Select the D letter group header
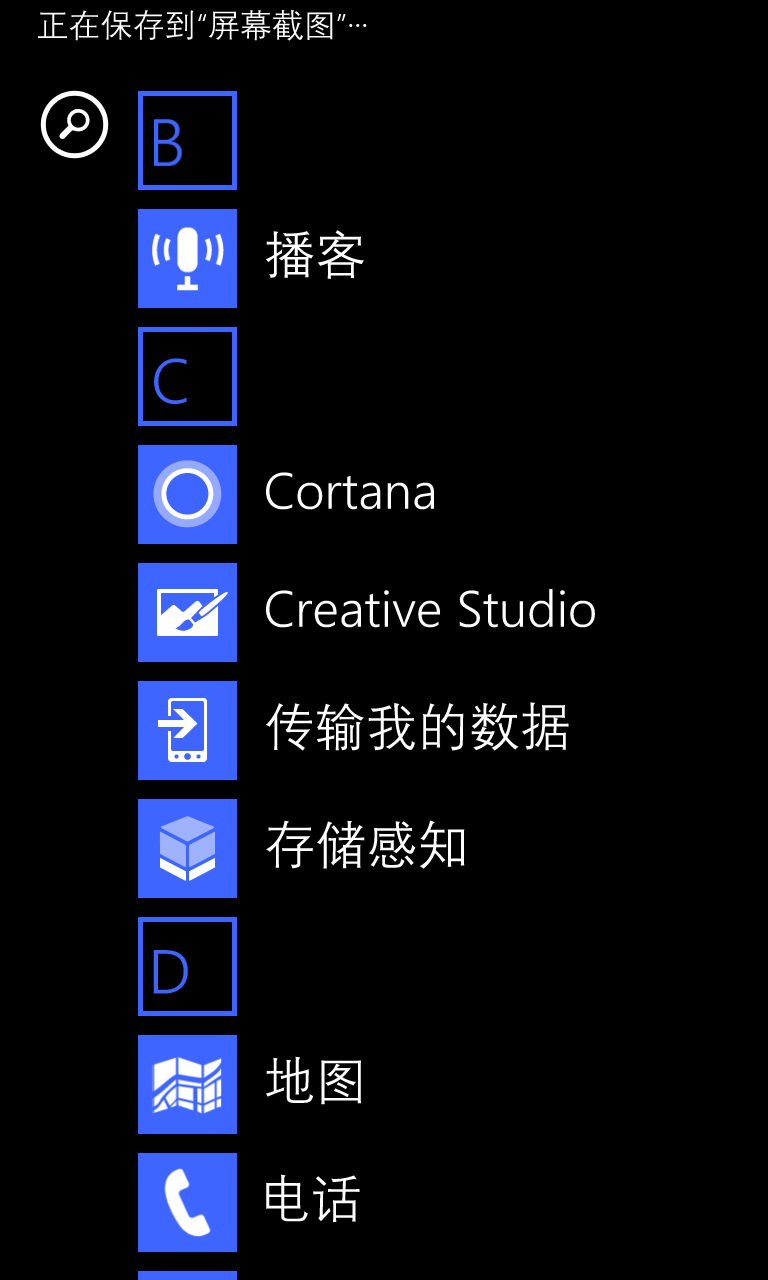The image size is (768, 1280). [187, 966]
